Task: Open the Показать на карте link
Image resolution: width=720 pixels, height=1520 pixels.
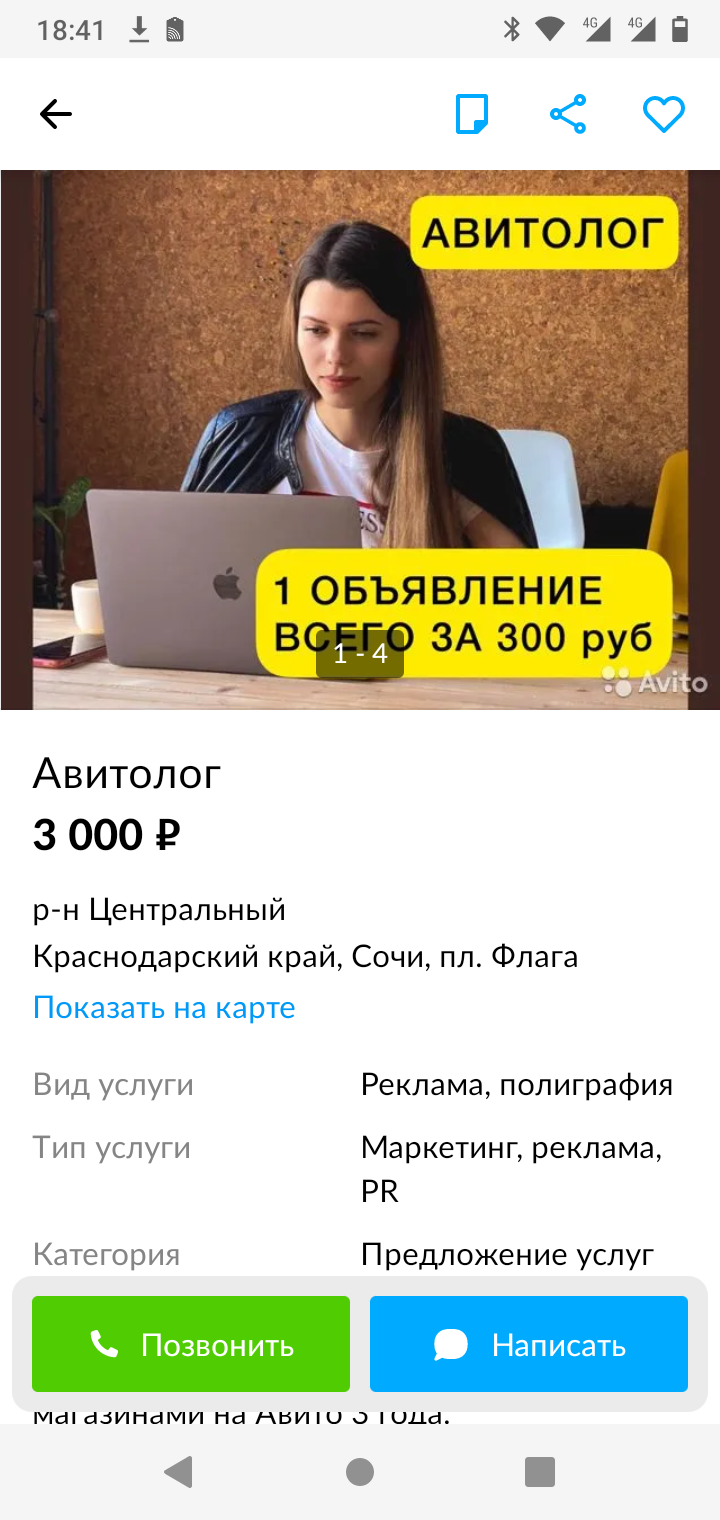Action: (164, 1007)
